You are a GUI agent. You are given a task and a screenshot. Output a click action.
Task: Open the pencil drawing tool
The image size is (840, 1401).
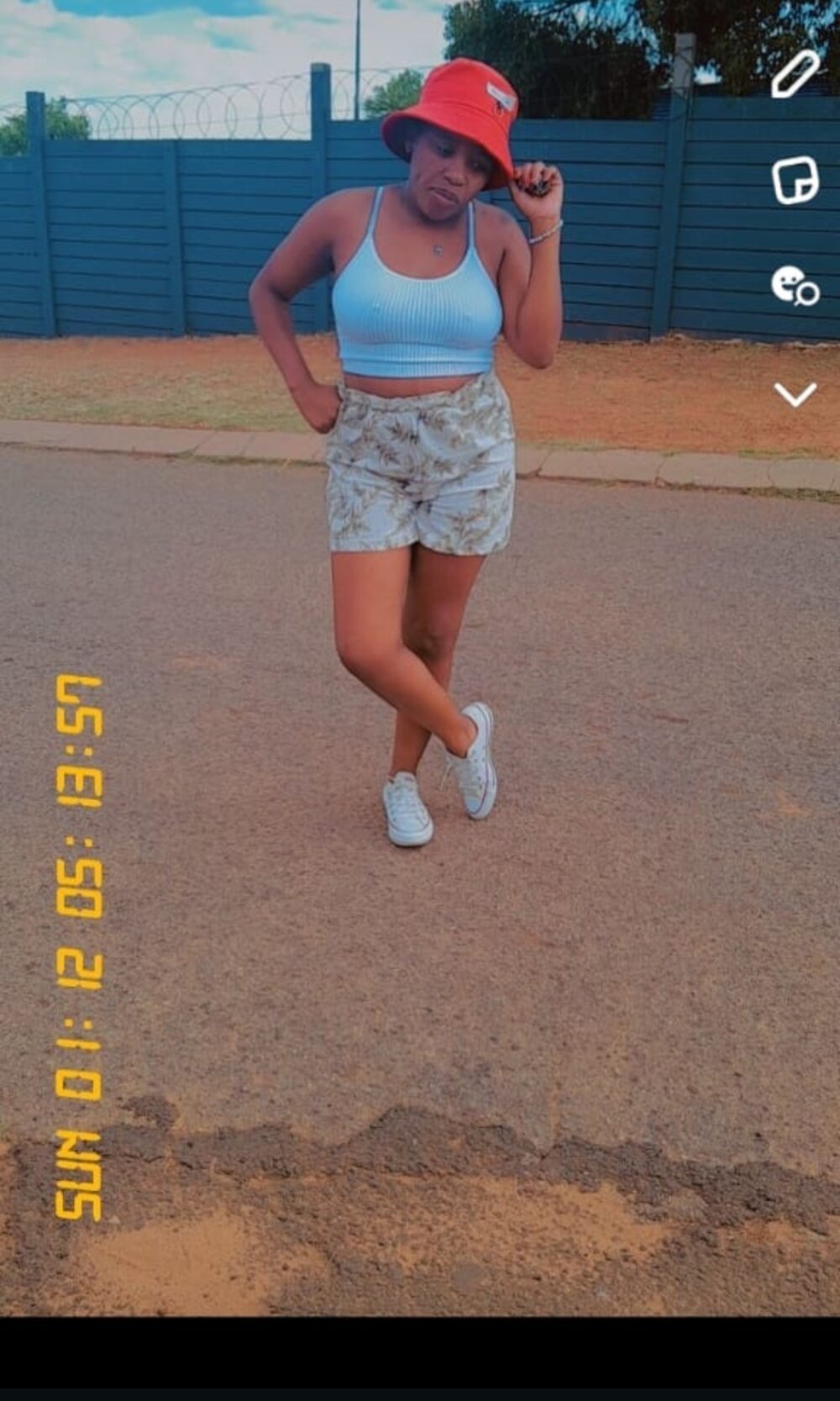[795, 74]
